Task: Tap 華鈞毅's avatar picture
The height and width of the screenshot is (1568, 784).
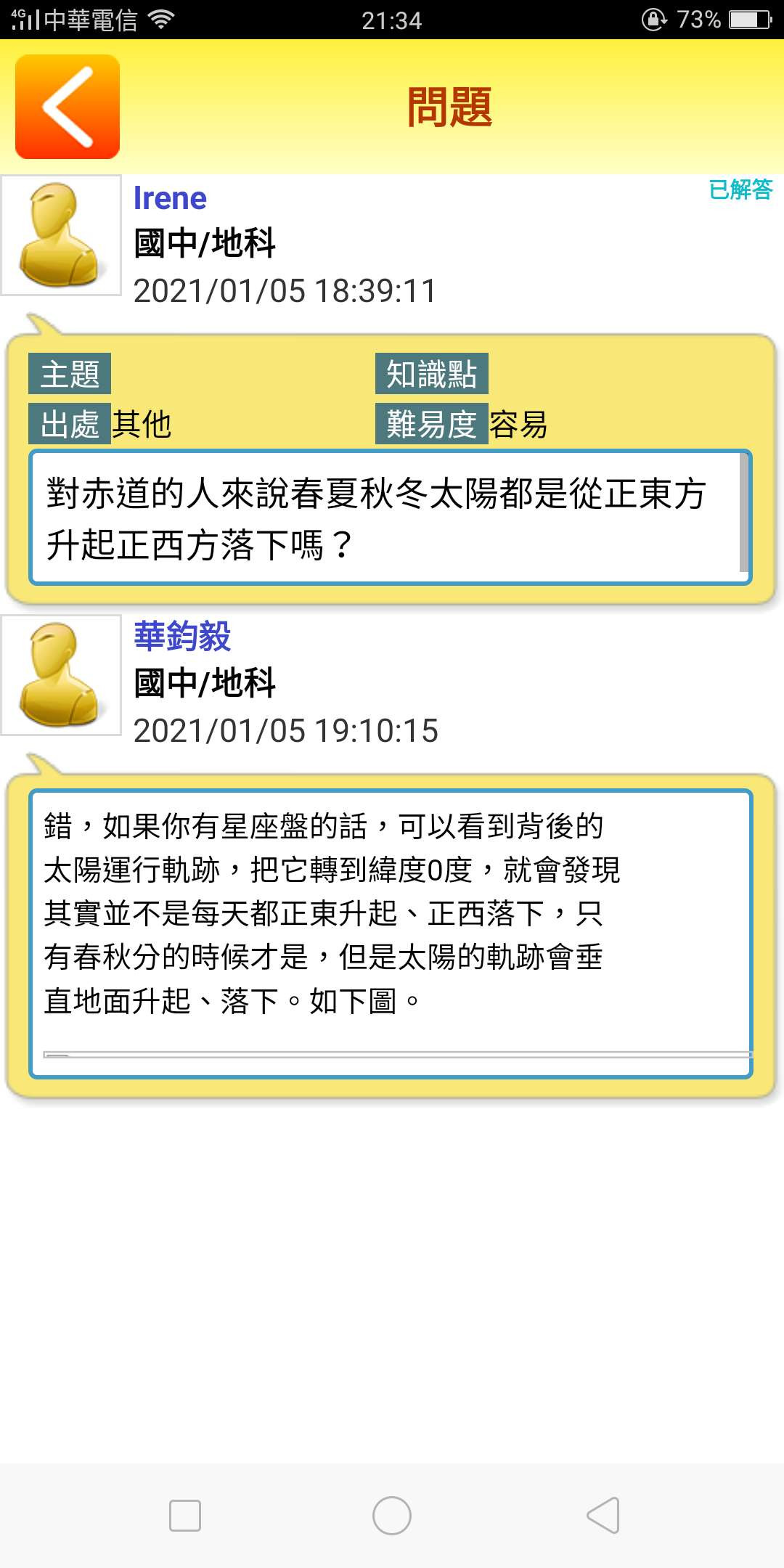Action: click(61, 675)
